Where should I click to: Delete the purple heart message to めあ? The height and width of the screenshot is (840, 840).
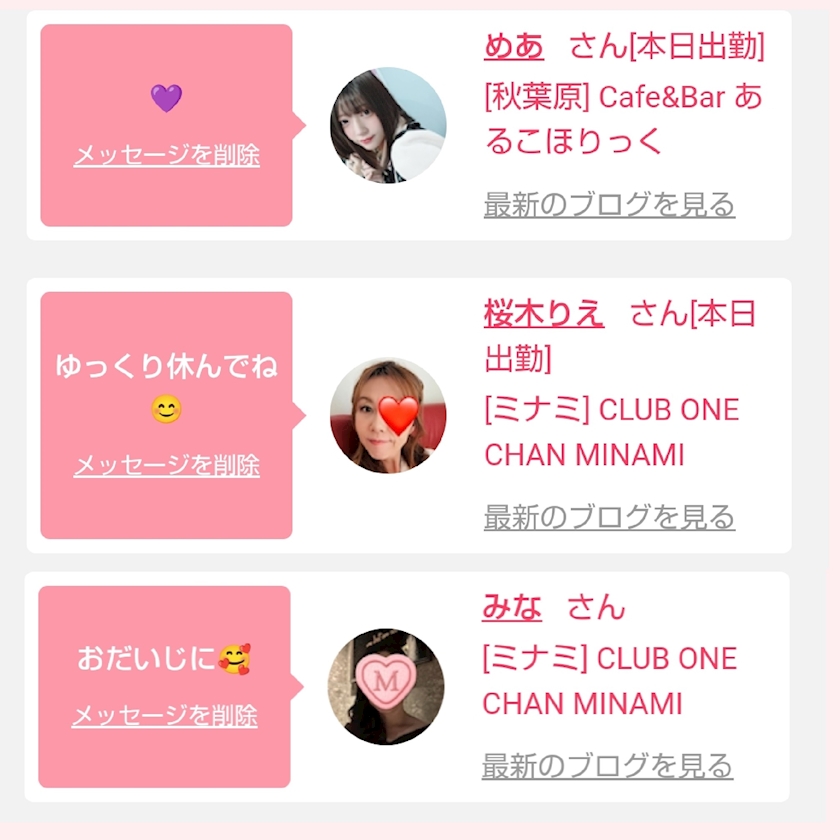click(167, 155)
